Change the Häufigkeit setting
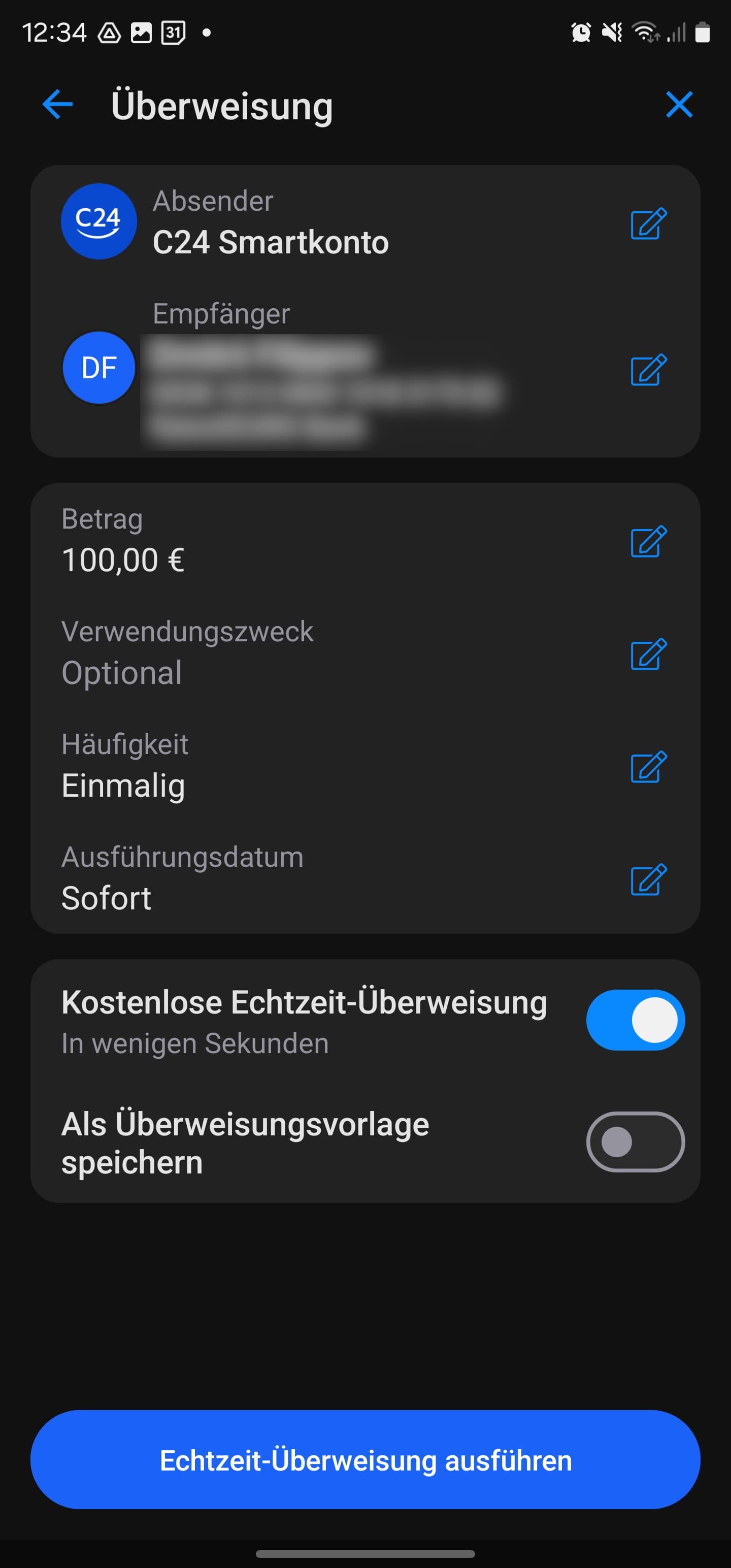 coord(648,766)
